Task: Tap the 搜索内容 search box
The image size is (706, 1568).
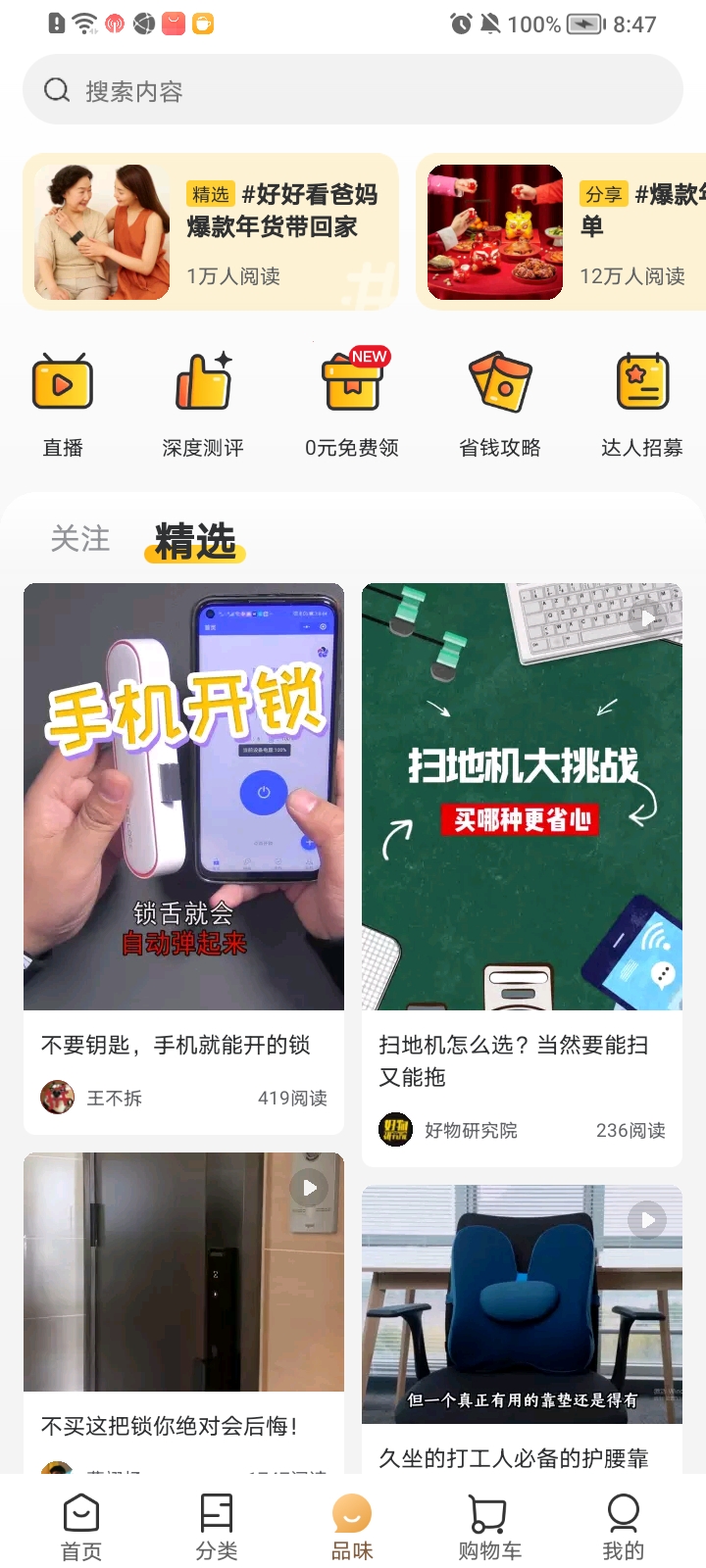Action: pyautogui.click(x=353, y=90)
